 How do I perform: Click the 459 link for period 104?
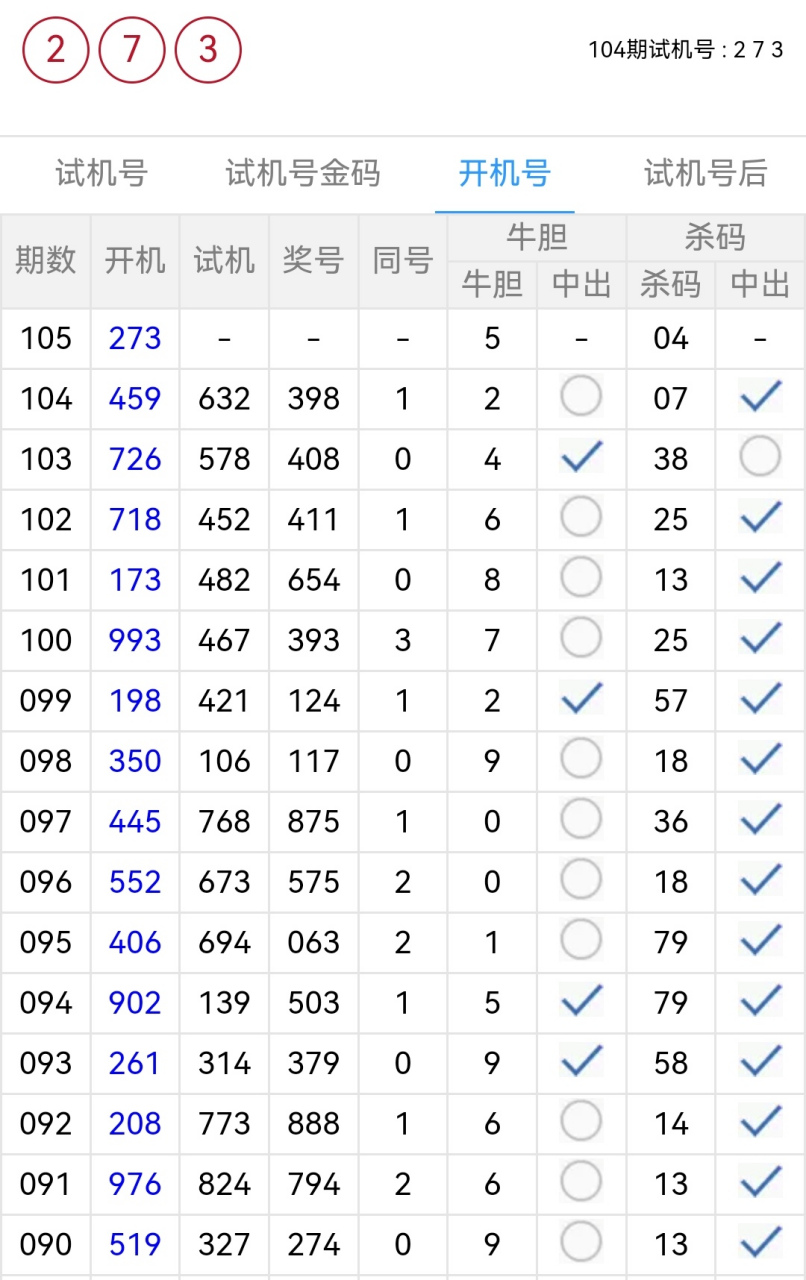[x=134, y=398]
